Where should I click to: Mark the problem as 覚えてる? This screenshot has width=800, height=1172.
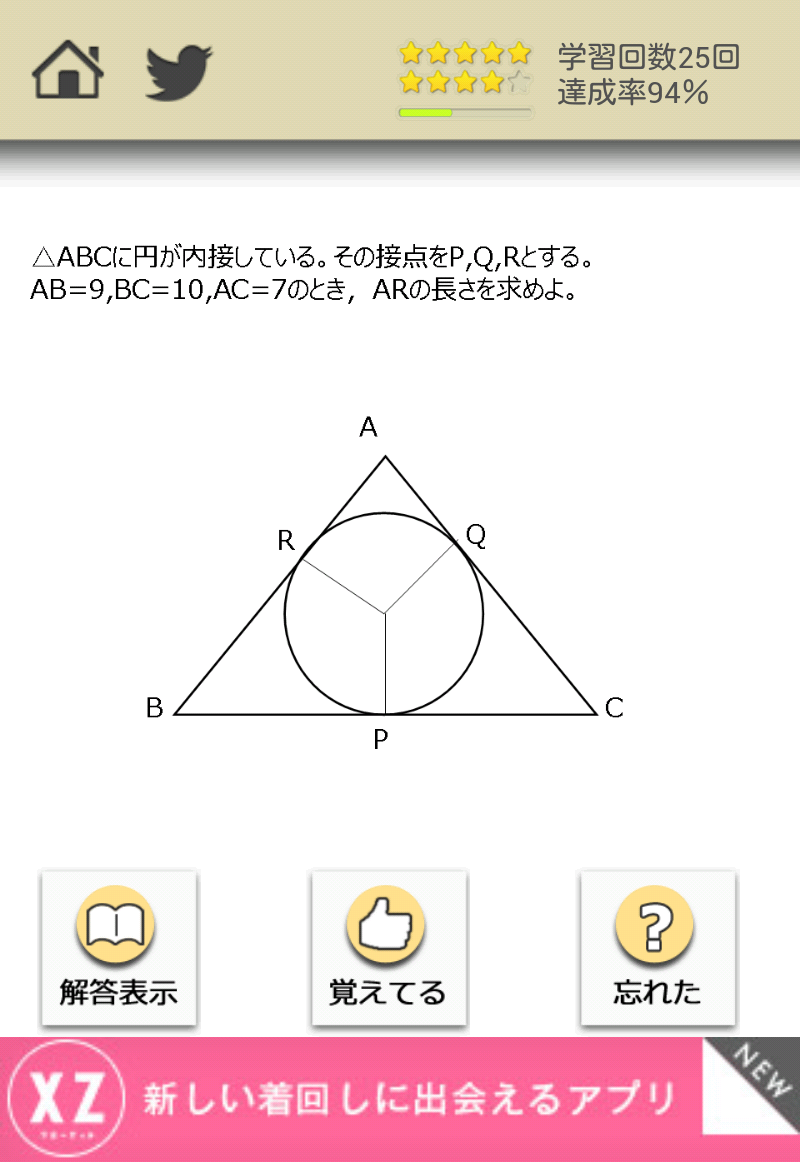[388, 947]
